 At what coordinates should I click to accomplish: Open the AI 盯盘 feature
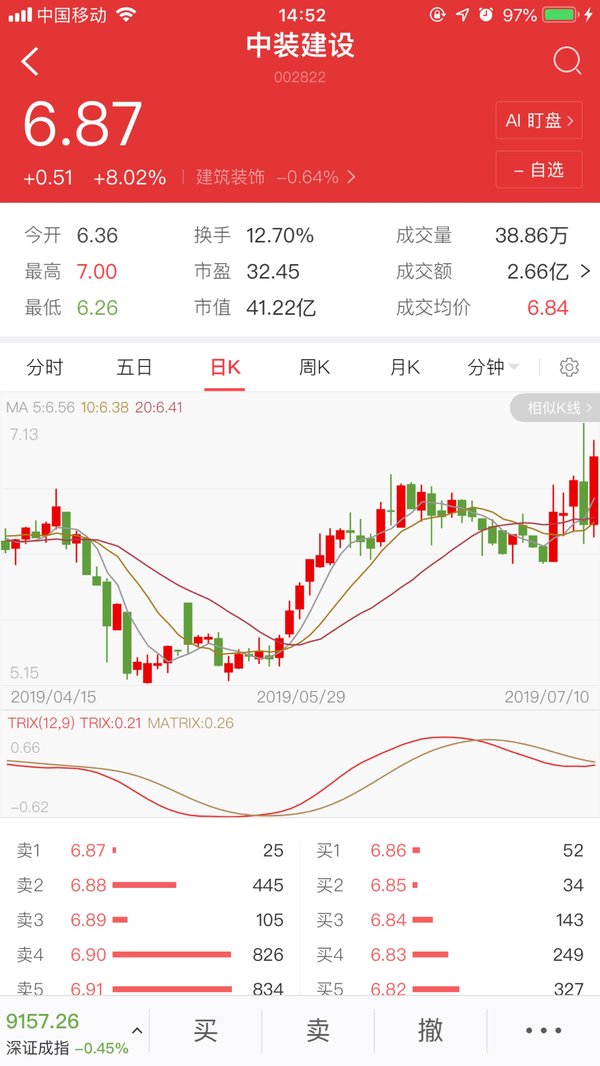click(x=539, y=120)
